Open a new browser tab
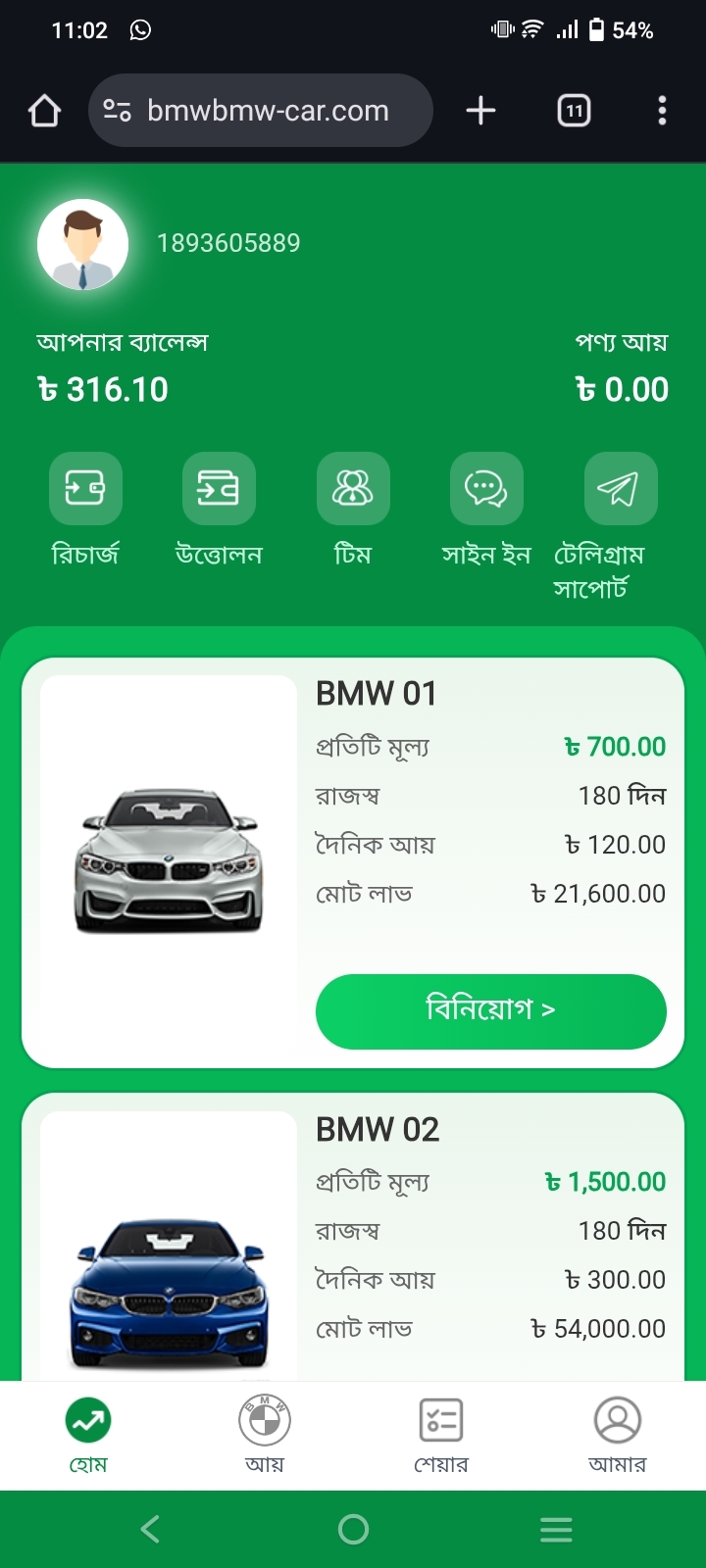706x1568 pixels. pyautogui.click(x=480, y=111)
